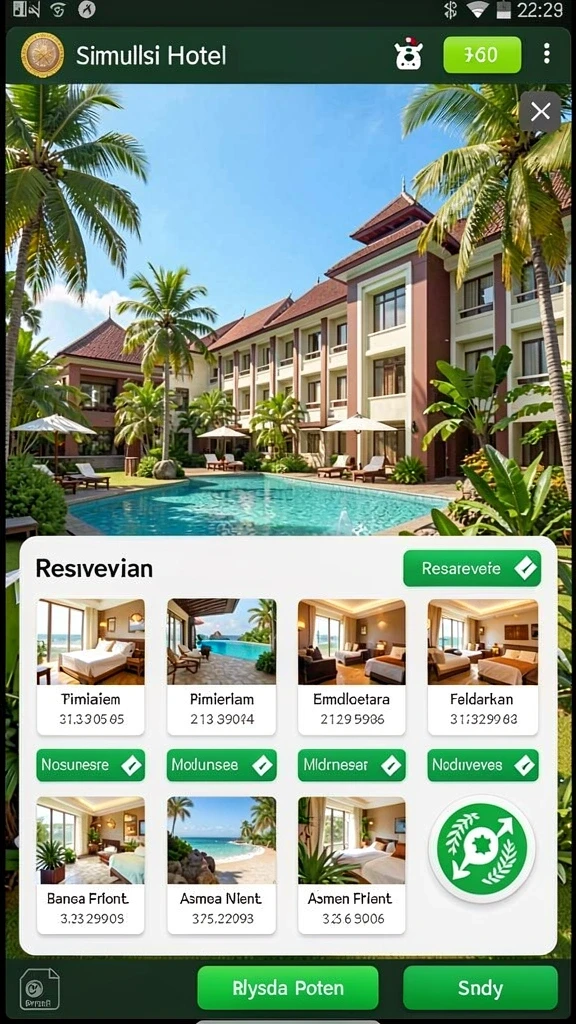Close the hotel view with the X

[x=540, y=112]
